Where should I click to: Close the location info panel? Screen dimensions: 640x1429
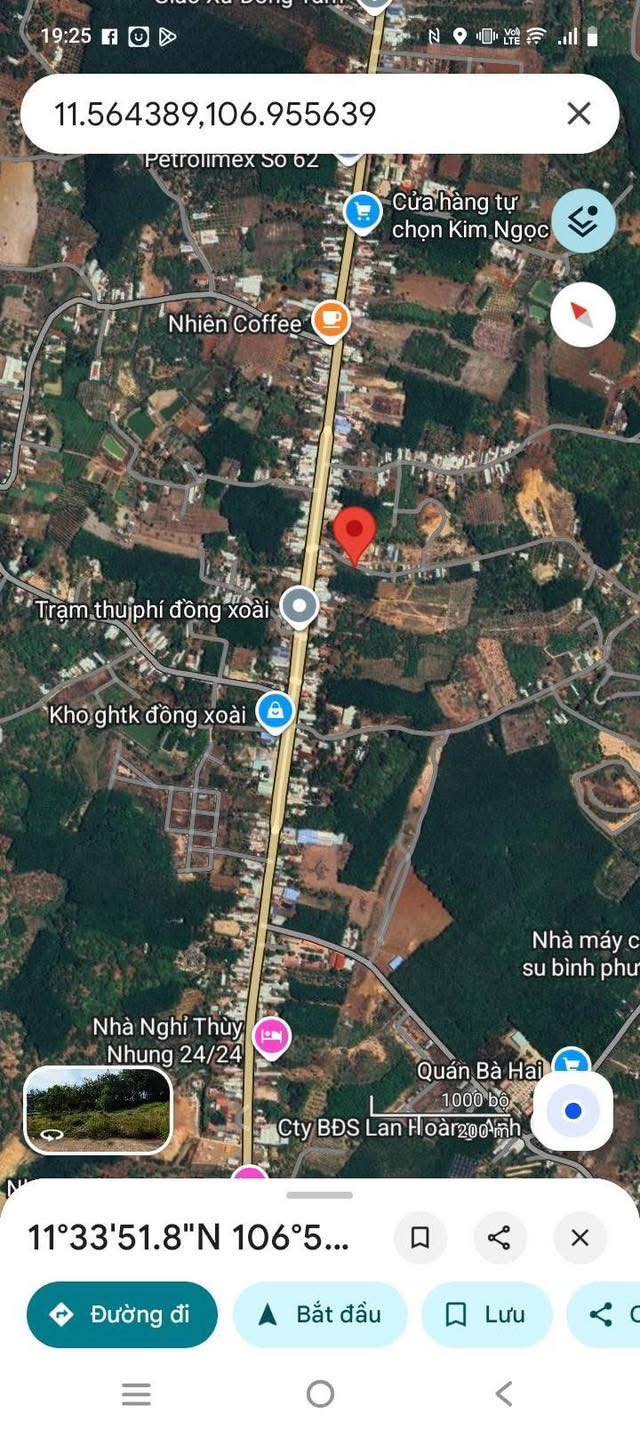pos(580,1238)
